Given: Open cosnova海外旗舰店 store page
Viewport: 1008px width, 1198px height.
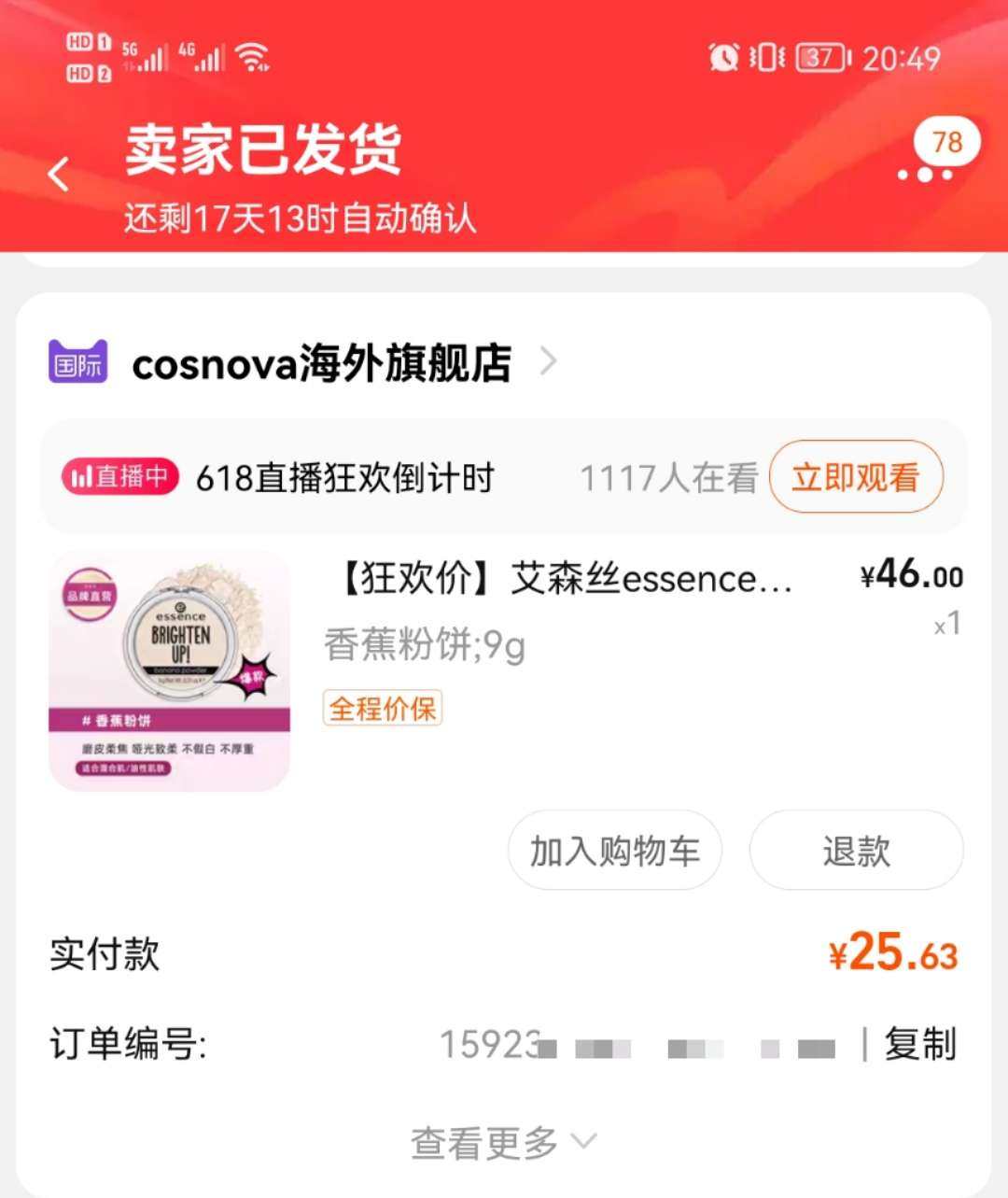Looking at the screenshot, I should tap(322, 363).
